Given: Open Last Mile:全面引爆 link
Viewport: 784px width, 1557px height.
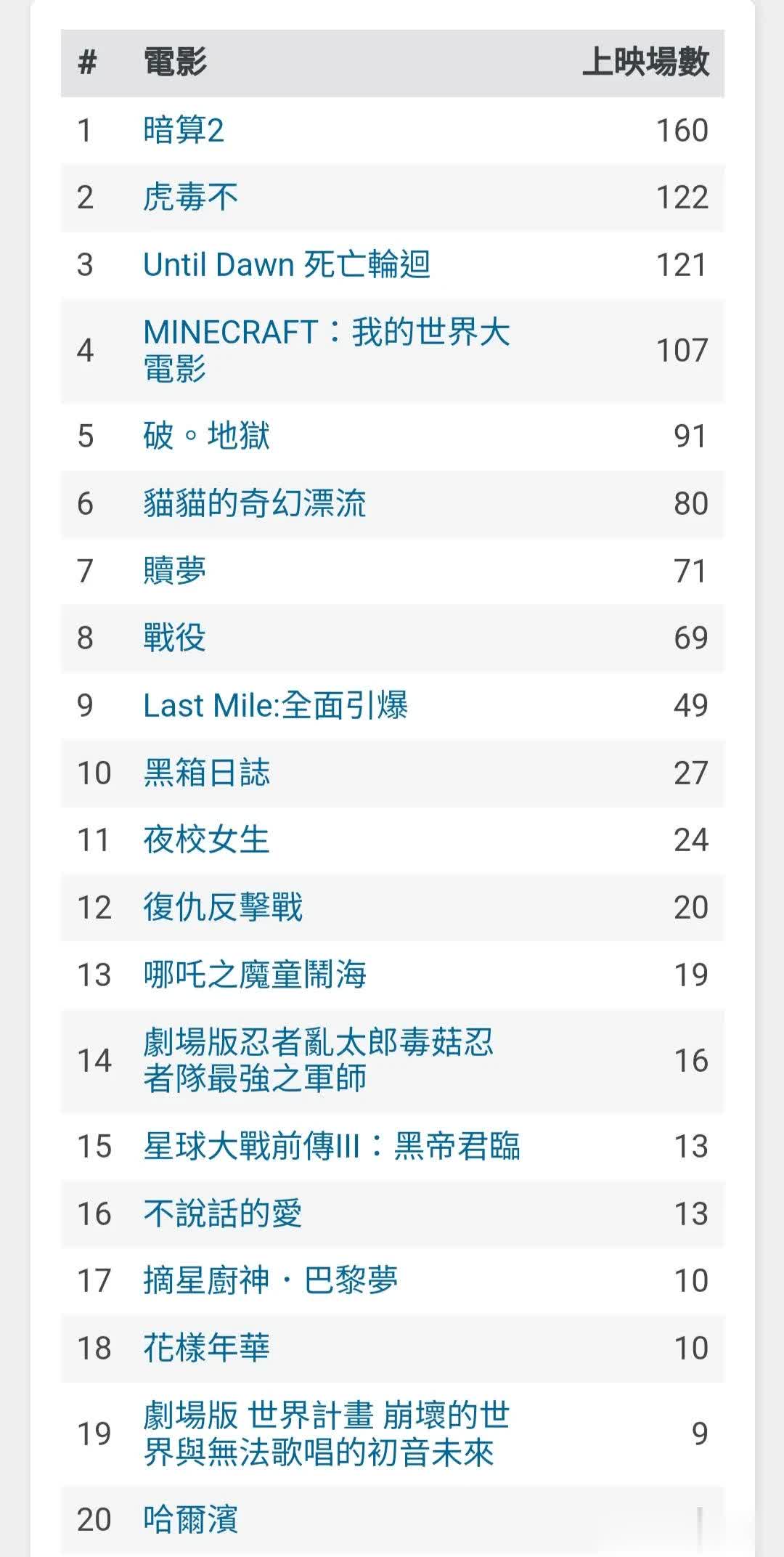Looking at the screenshot, I should 275,706.
